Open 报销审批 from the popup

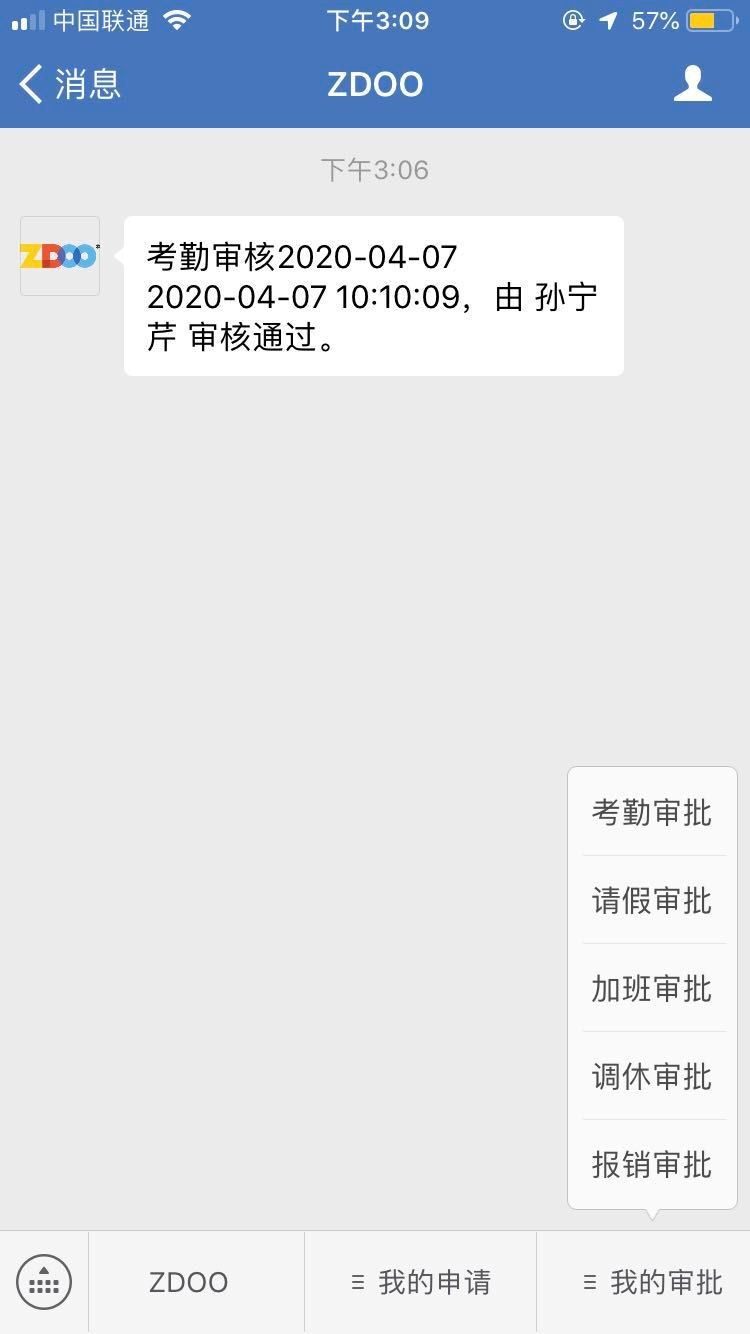pos(652,1165)
